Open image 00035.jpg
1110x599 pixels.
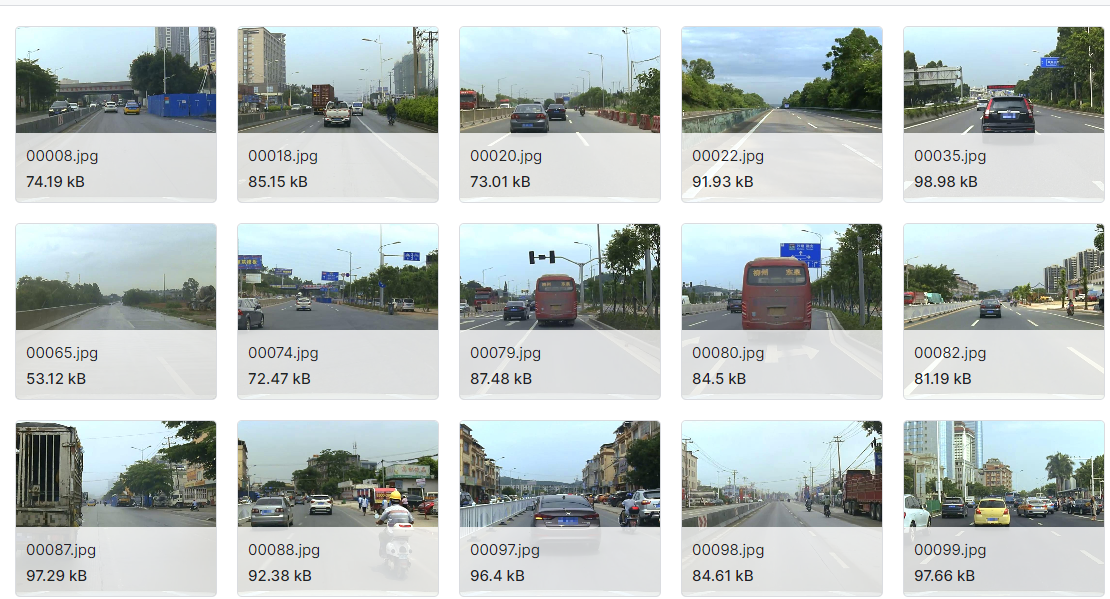1004,80
